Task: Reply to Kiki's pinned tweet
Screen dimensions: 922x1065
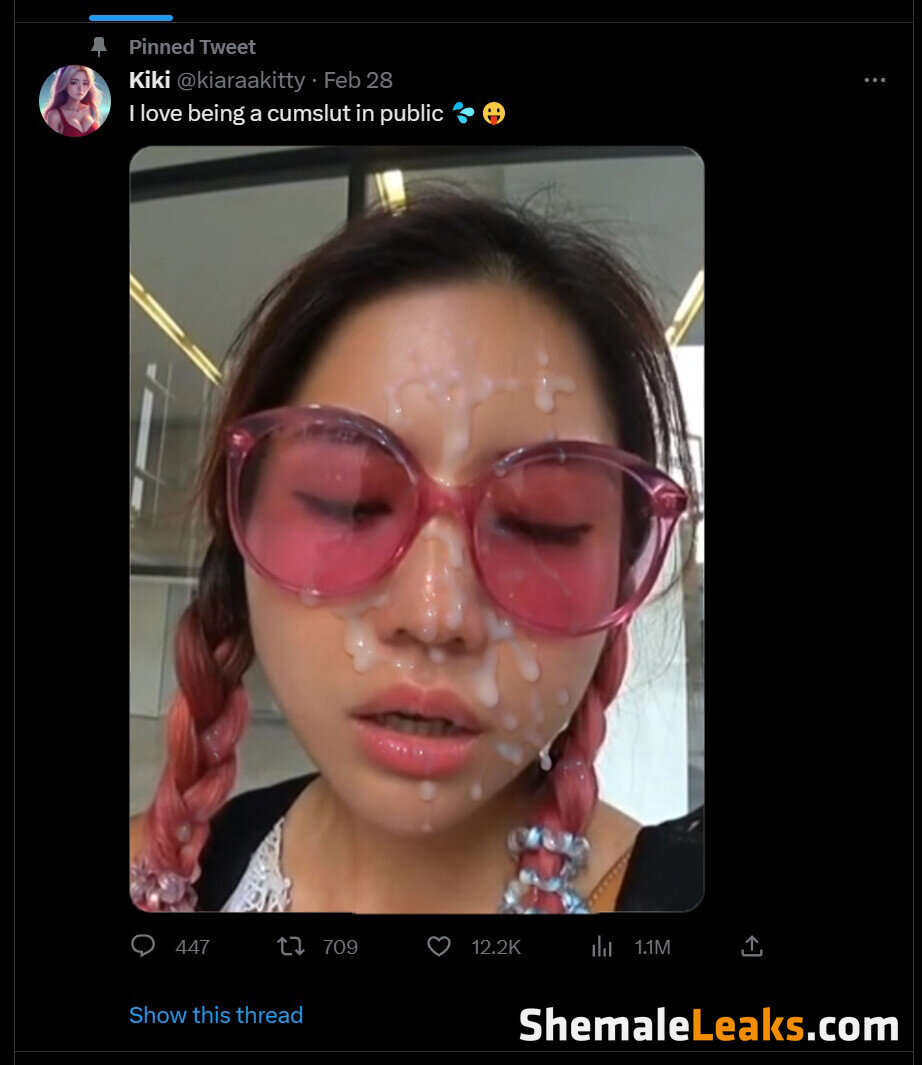Action: pos(143,945)
